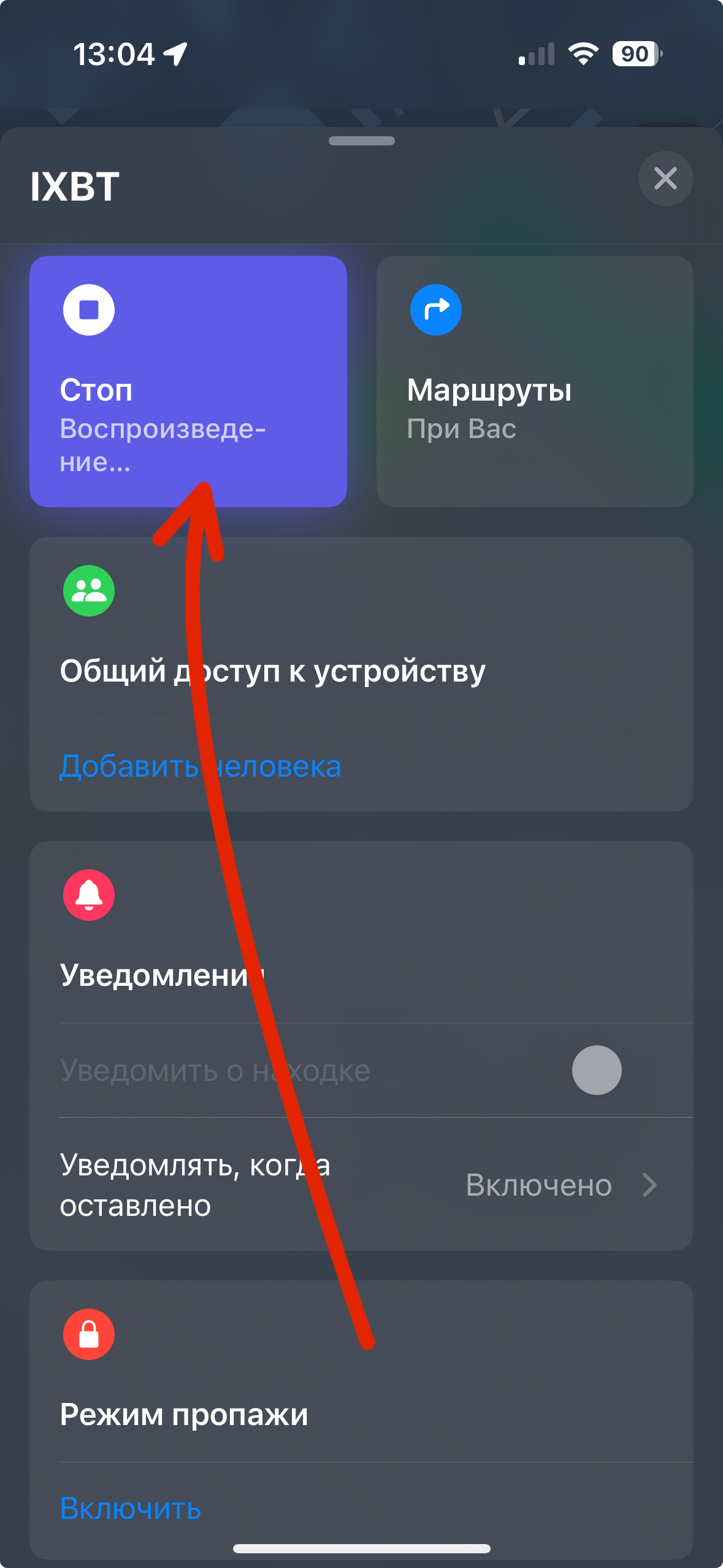Close the IXBT device sheet
The width and height of the screenshot is (723, 1568).
[x=665, y=179]
